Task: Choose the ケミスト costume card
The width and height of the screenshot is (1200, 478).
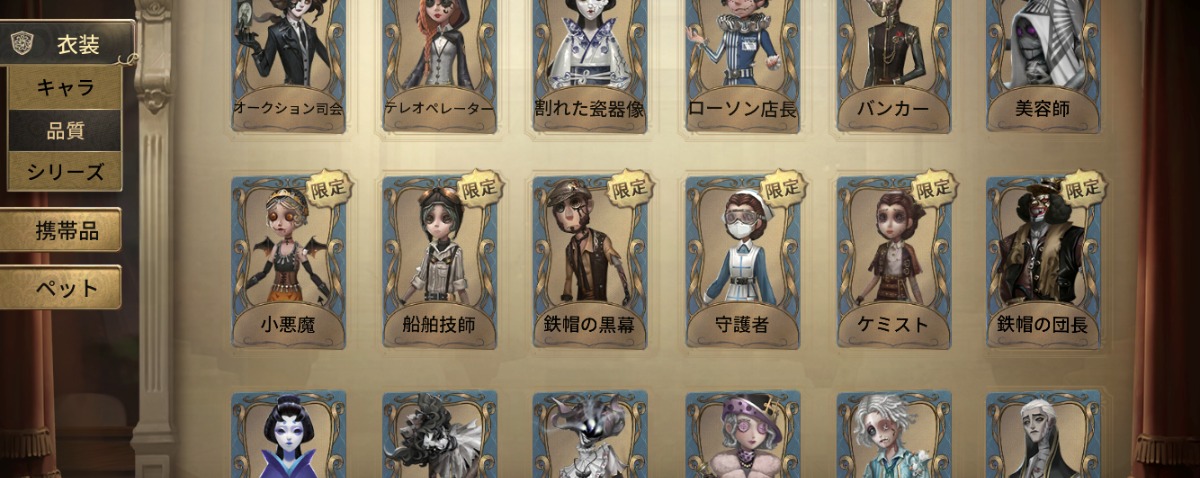Action: click(x=893, y=262)
